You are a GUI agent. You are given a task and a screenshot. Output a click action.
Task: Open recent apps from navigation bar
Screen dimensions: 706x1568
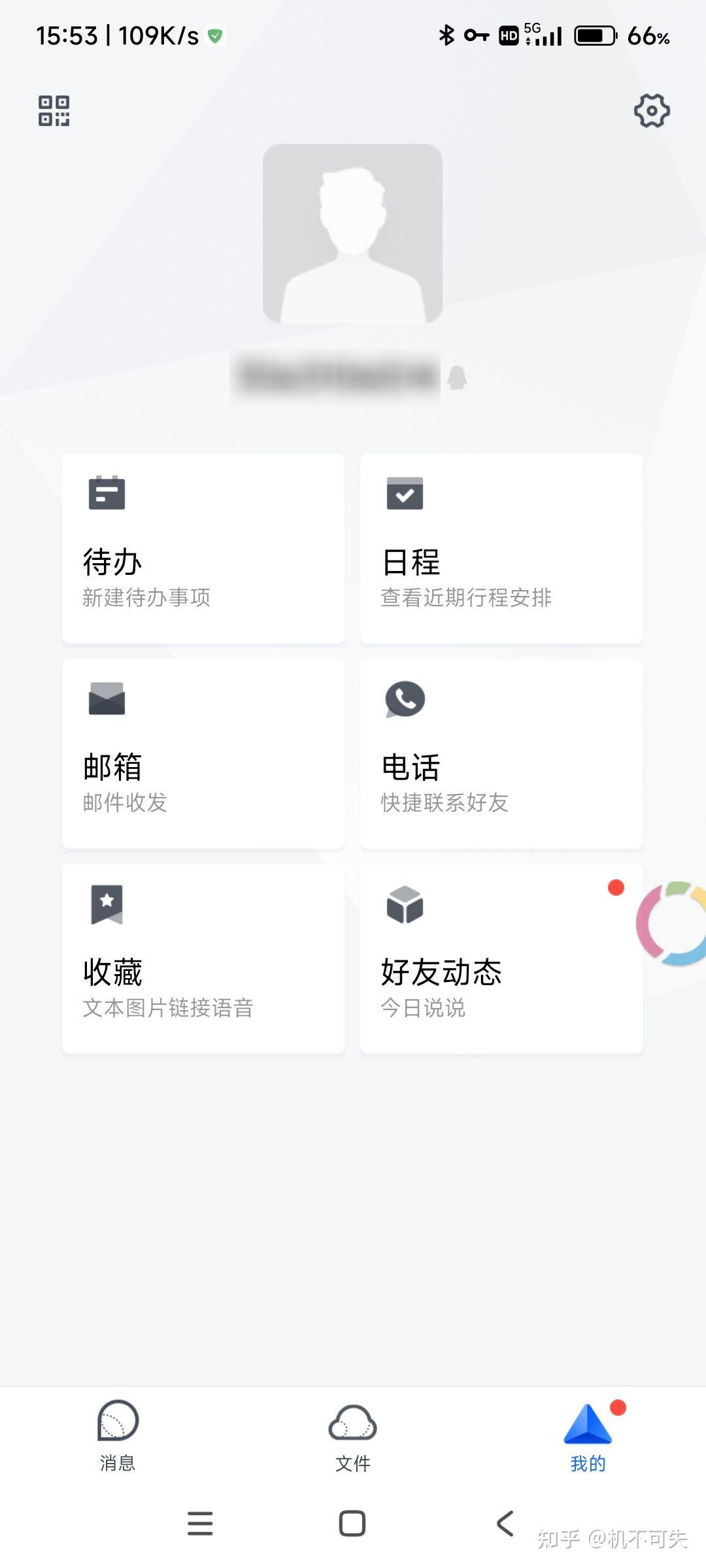[200, 1523]
